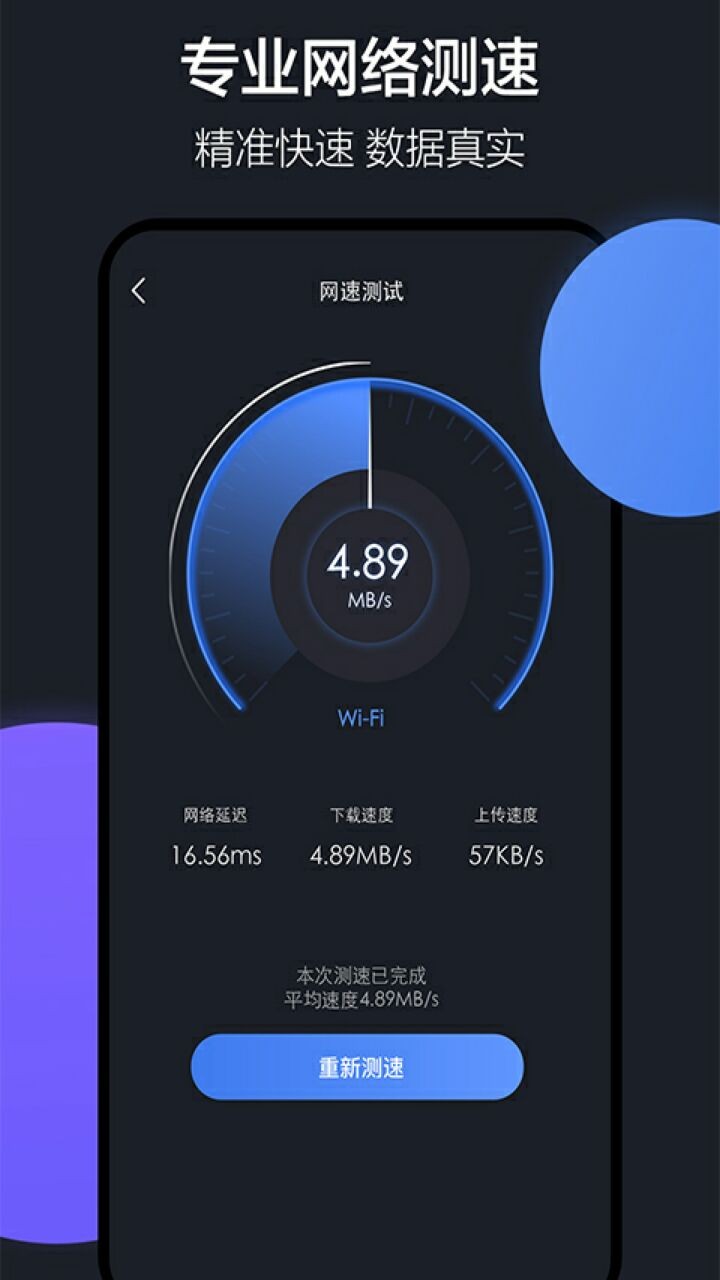
Task: Tap the Wi-Fi connection label
Action: click(x=361, y=716)
